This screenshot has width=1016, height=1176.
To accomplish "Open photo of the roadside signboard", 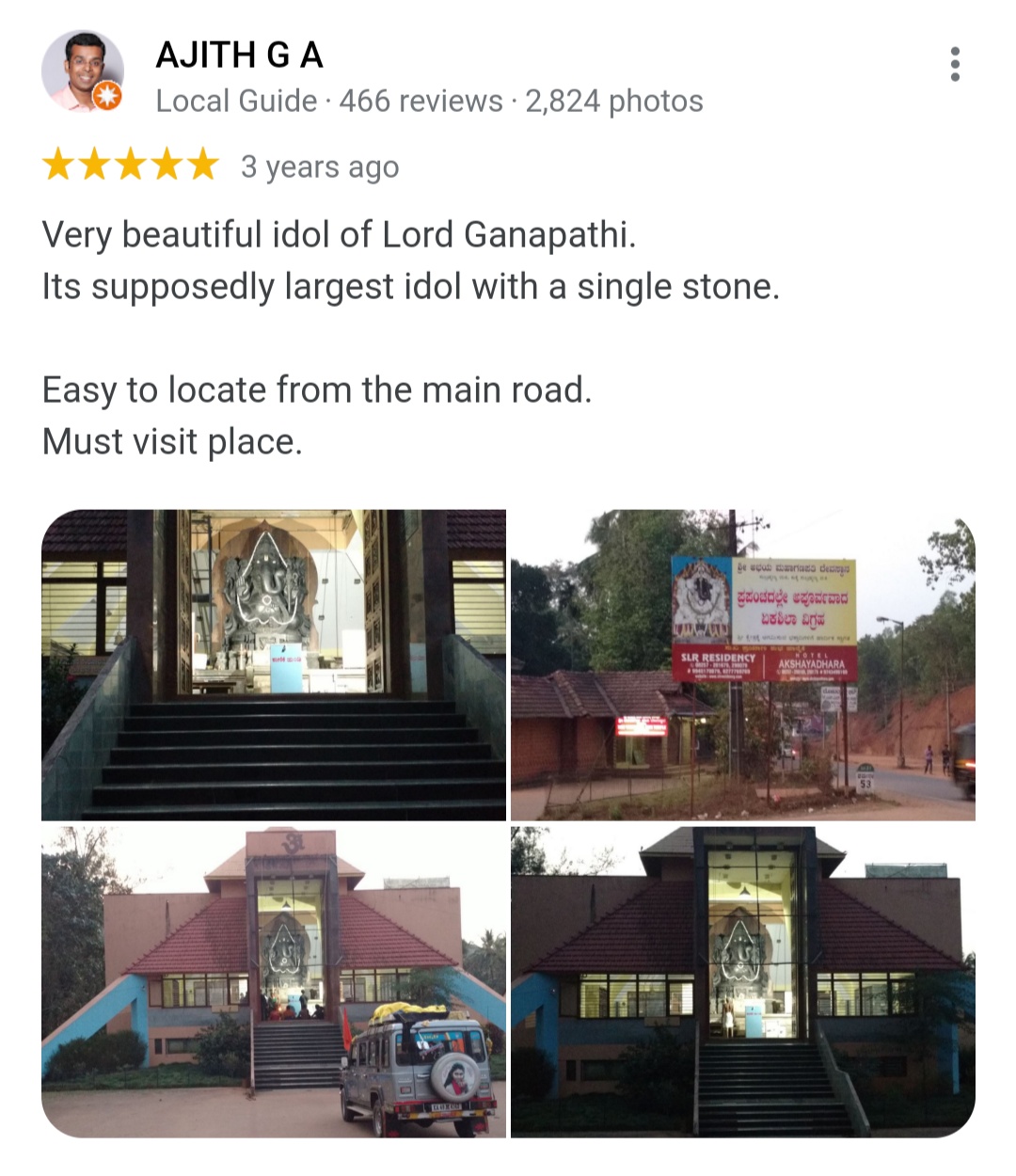I will tap(743, 665).
